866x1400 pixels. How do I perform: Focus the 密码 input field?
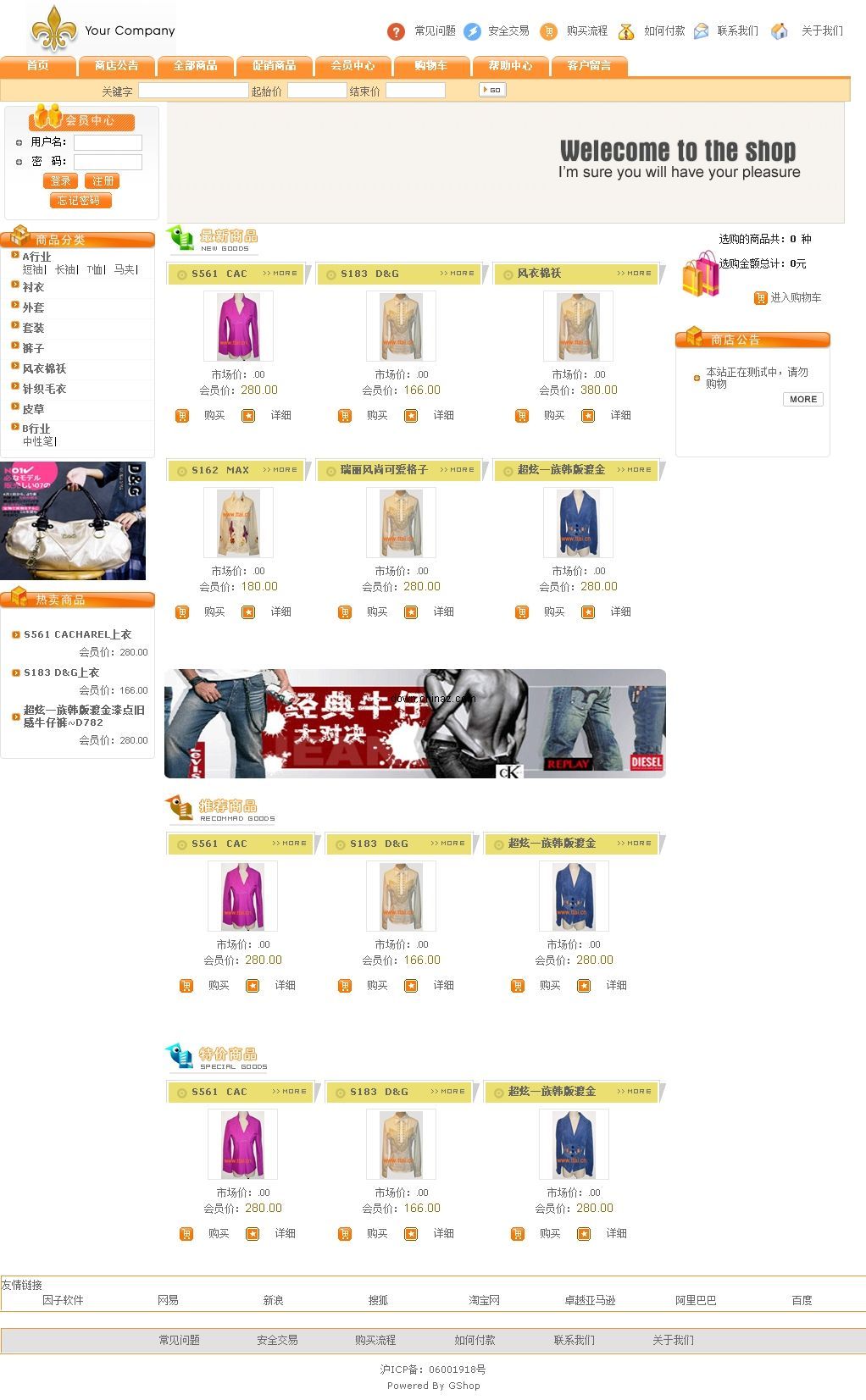[108, 162]
